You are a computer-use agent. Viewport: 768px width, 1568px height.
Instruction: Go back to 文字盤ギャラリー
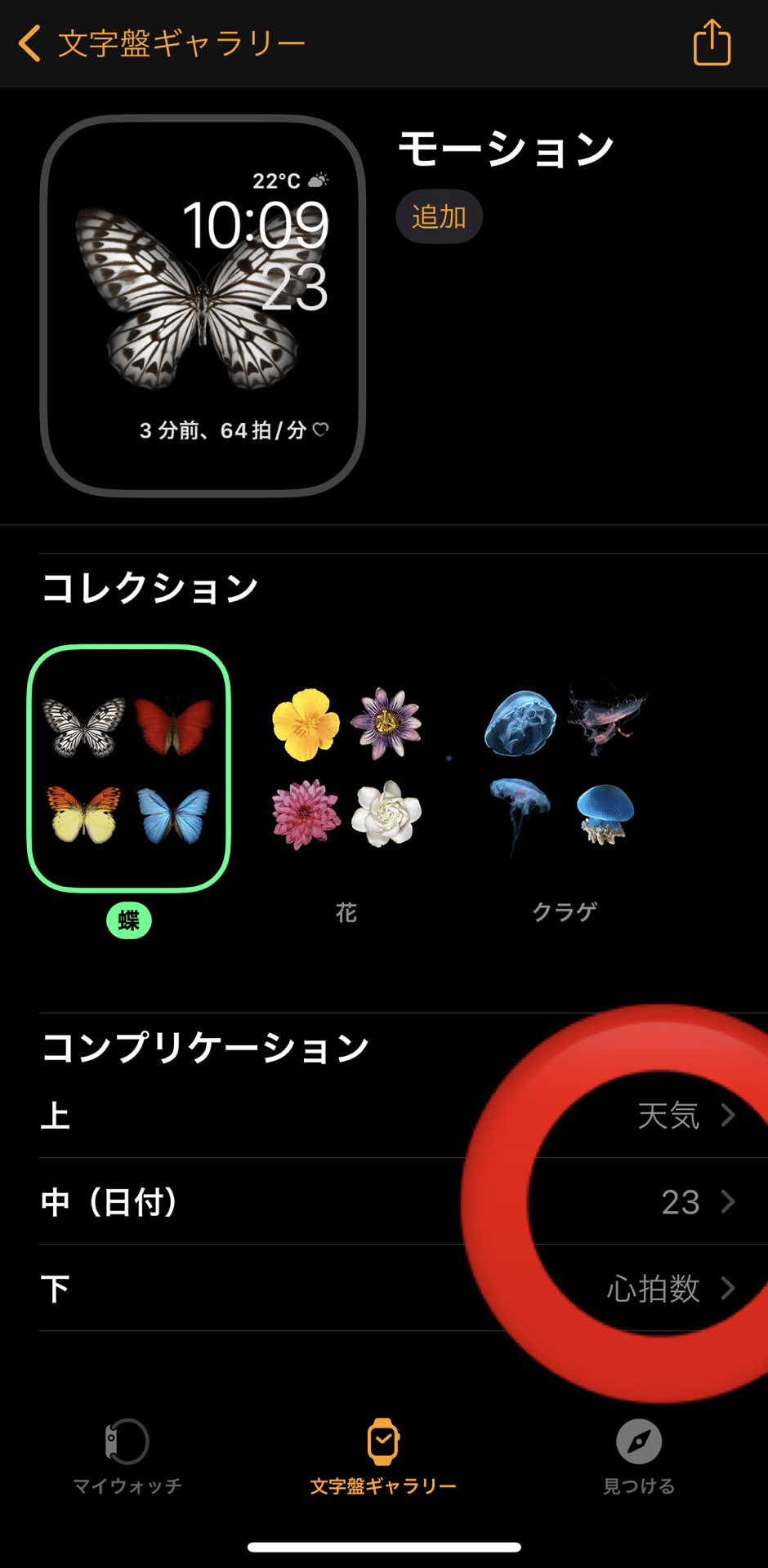pos(162,43)
